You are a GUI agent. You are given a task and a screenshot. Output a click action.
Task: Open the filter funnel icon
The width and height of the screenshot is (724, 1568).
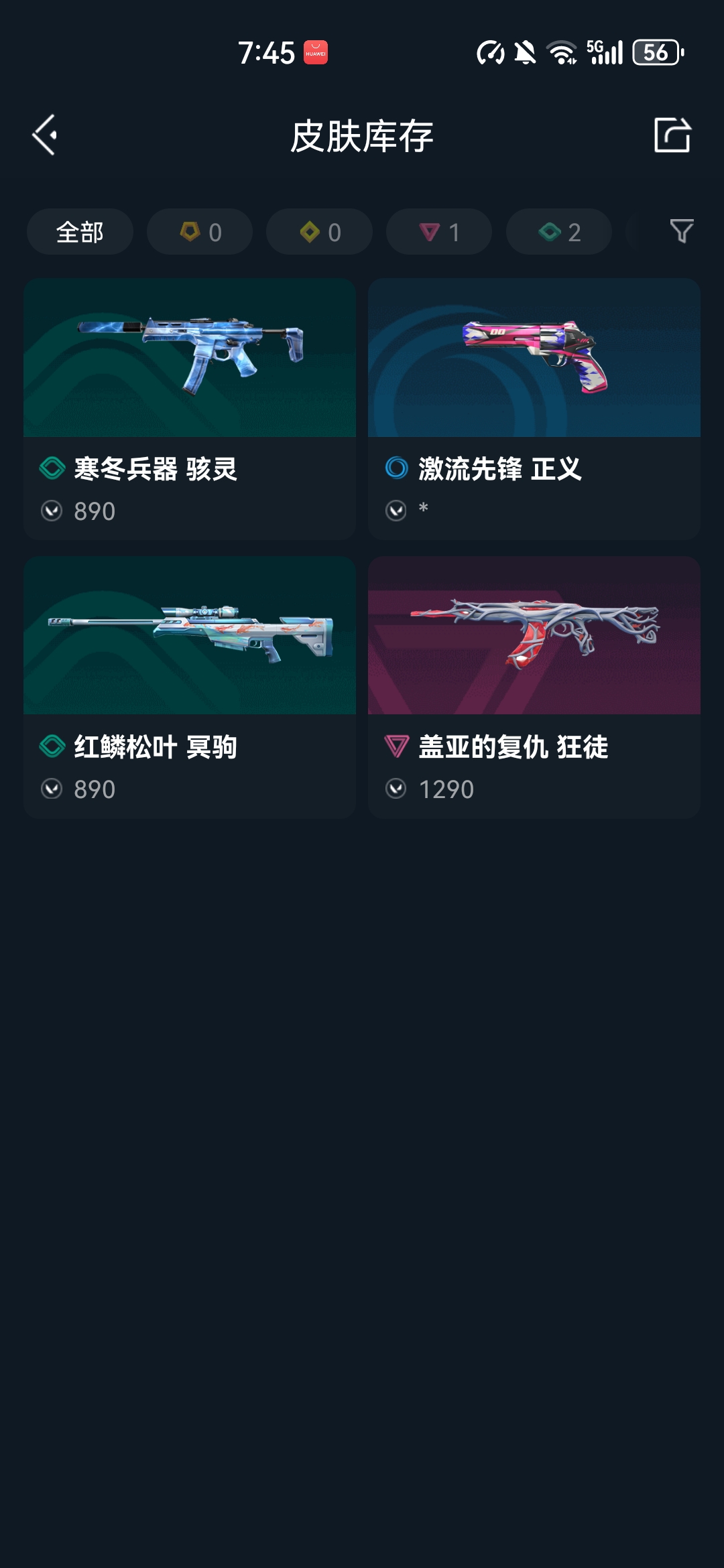681,231
